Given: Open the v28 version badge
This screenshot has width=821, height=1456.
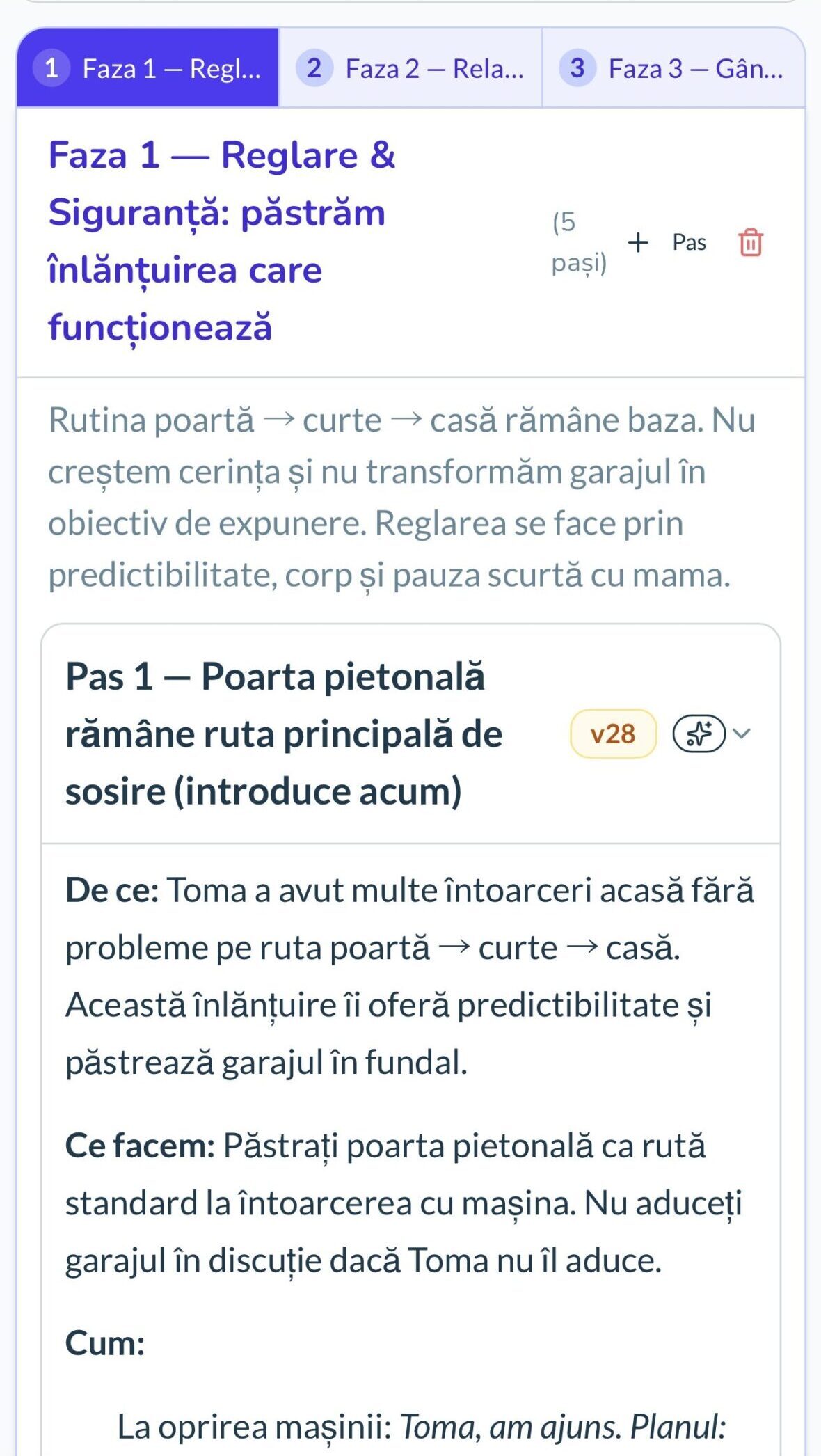Looking at the screenshot, I should pyautogui.click(x=613, y=734).
